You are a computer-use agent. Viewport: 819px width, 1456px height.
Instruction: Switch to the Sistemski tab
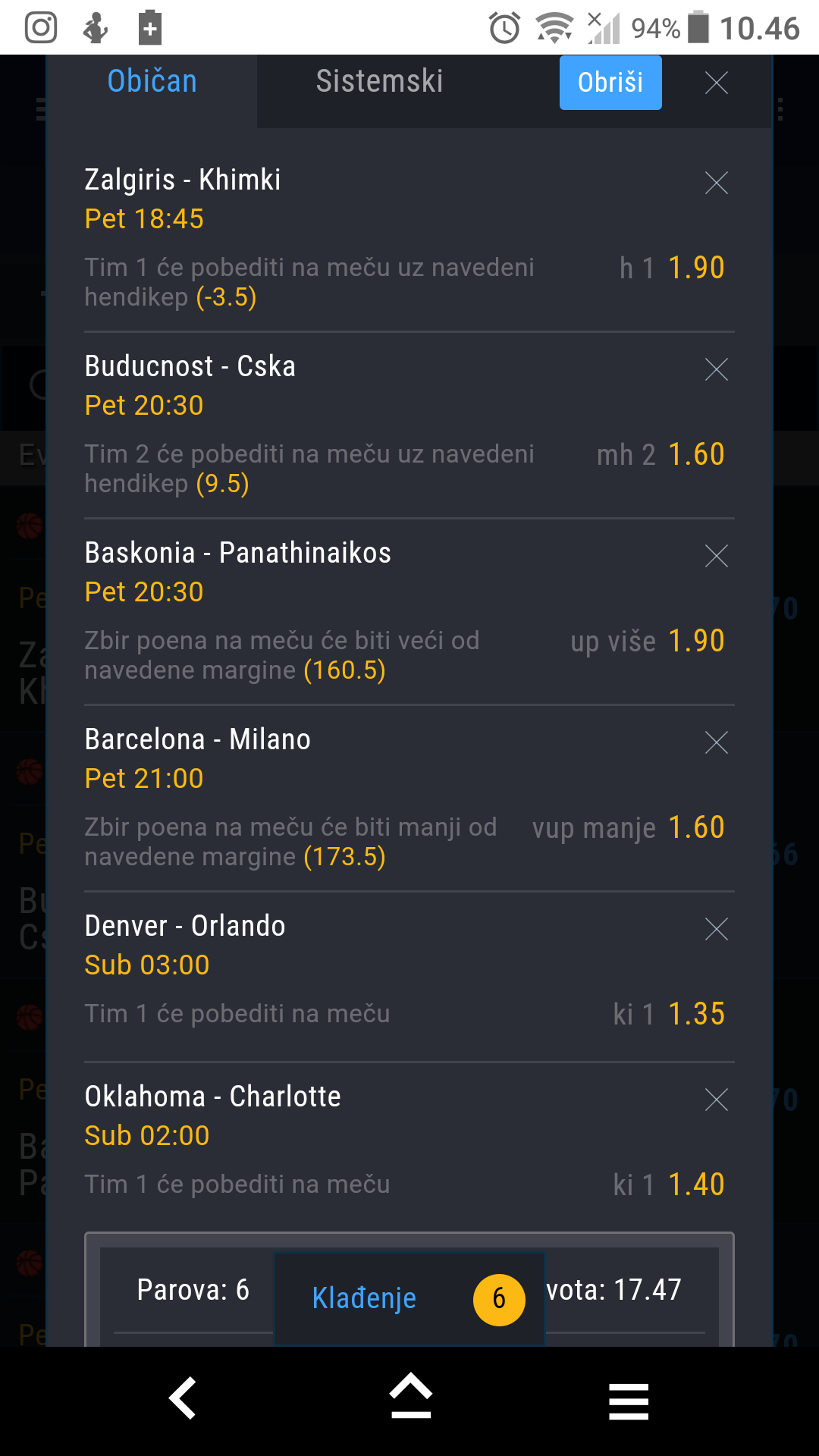click(379, 82)
